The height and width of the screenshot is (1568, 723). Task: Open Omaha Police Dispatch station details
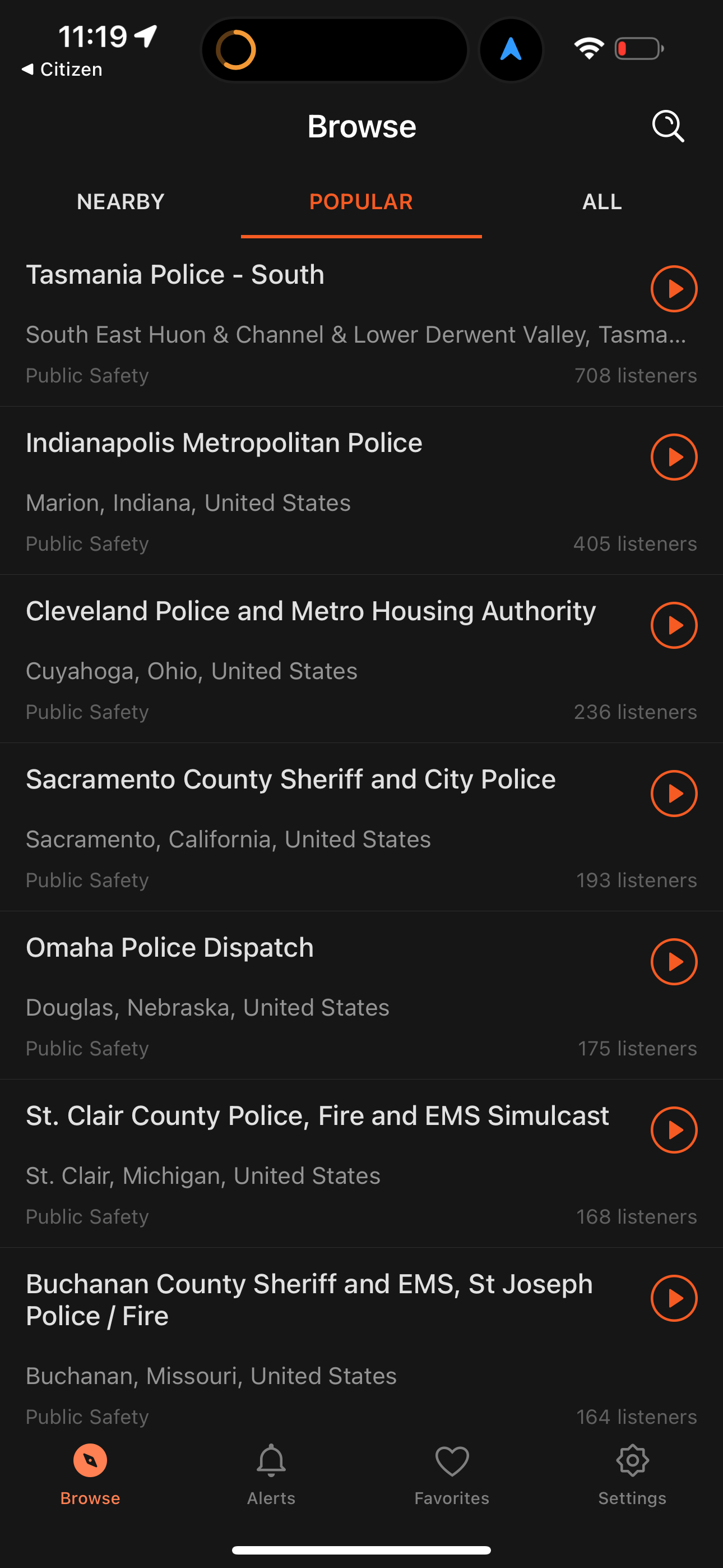coord(274,974)
